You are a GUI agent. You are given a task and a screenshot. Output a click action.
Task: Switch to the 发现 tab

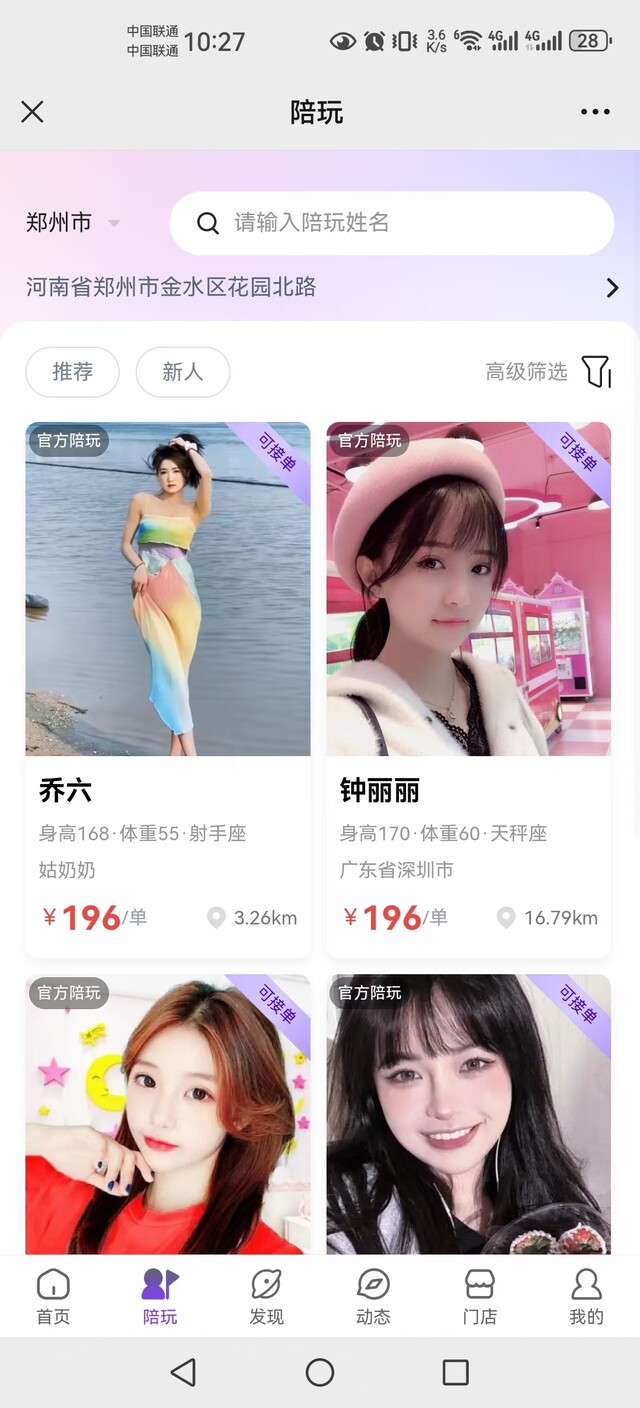[266, 1296]
